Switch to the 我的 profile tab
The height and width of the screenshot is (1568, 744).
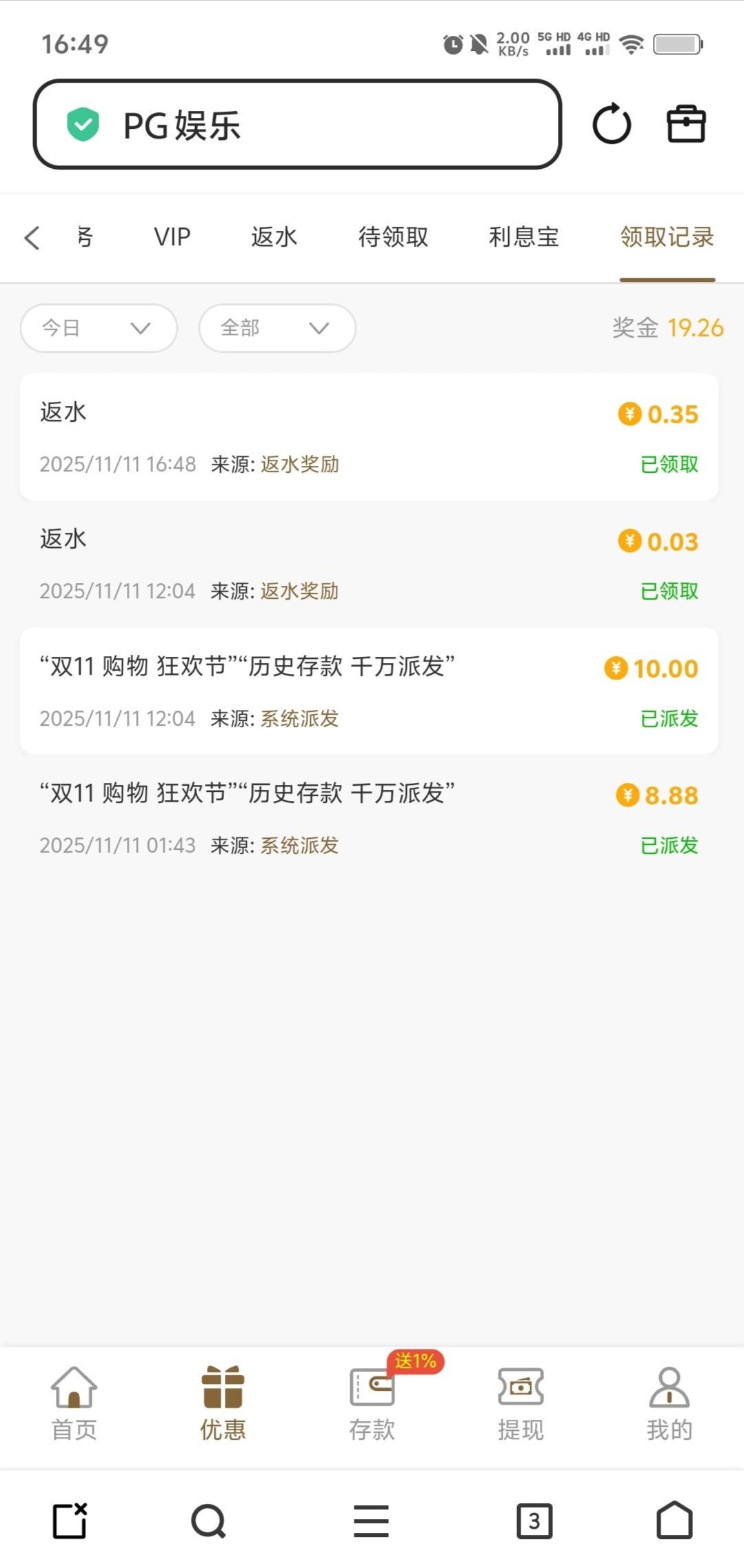coord(669,1403)
